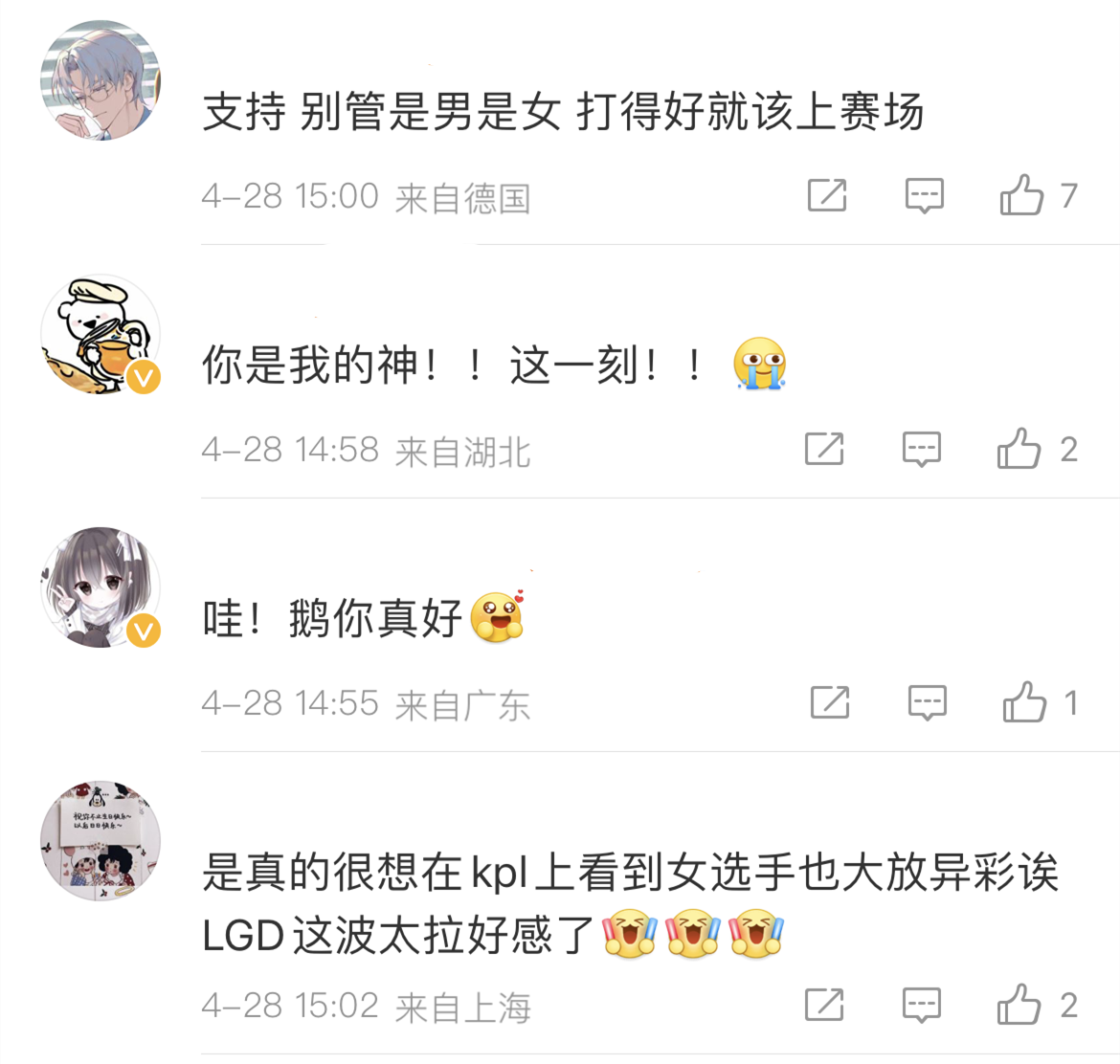
Task: Repost the comment 你是我的神
Action: pyautogui.click(x=824, y=448)
